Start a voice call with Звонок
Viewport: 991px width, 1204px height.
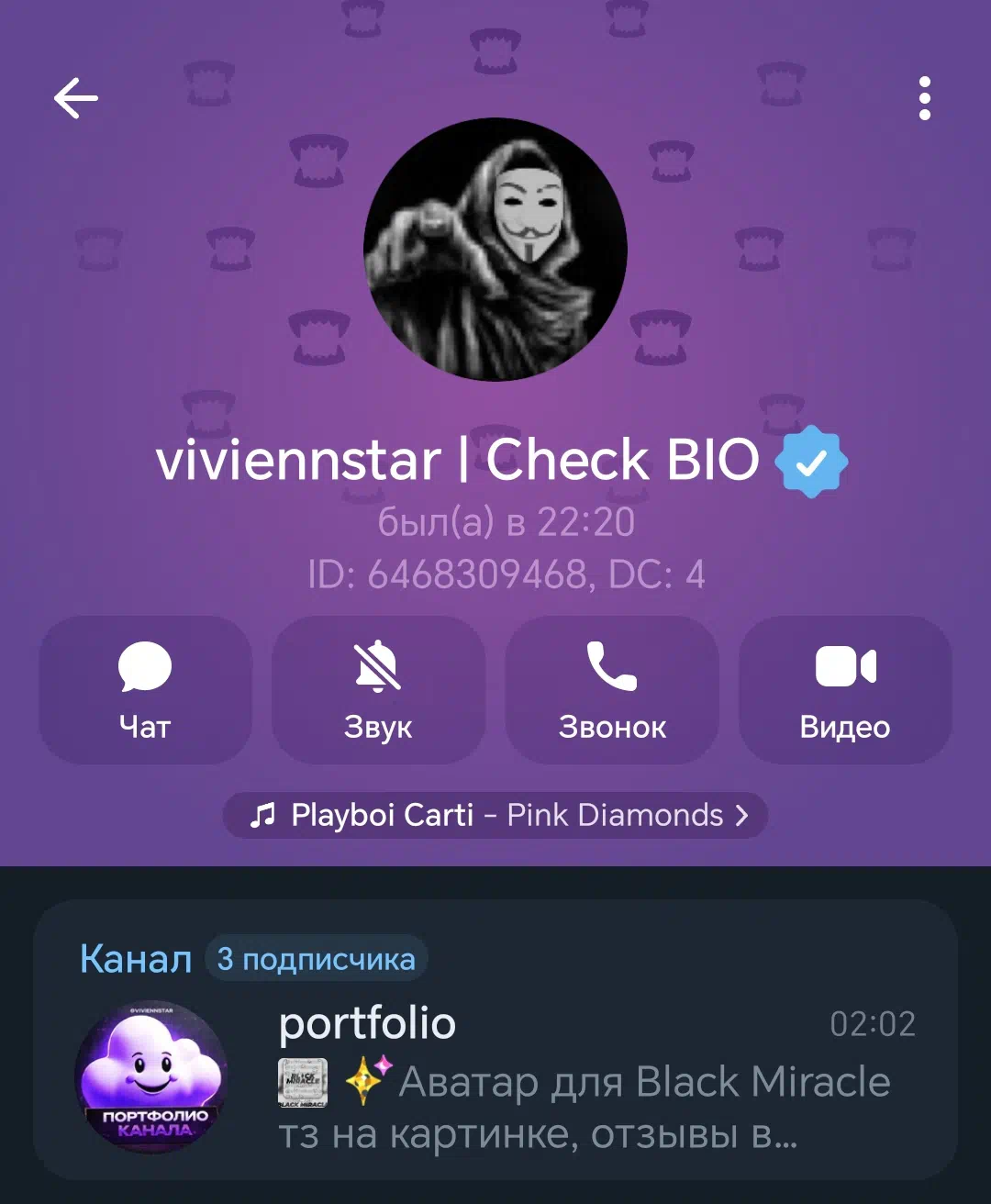click(x=612, y=690)
